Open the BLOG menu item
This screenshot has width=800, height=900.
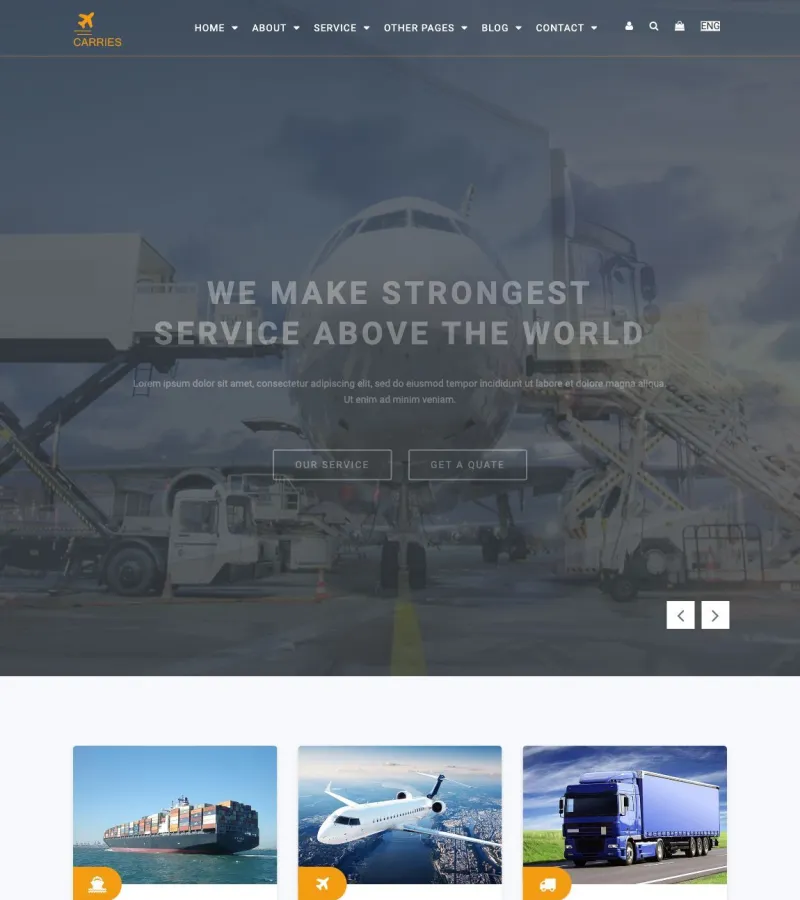[494, 28]
